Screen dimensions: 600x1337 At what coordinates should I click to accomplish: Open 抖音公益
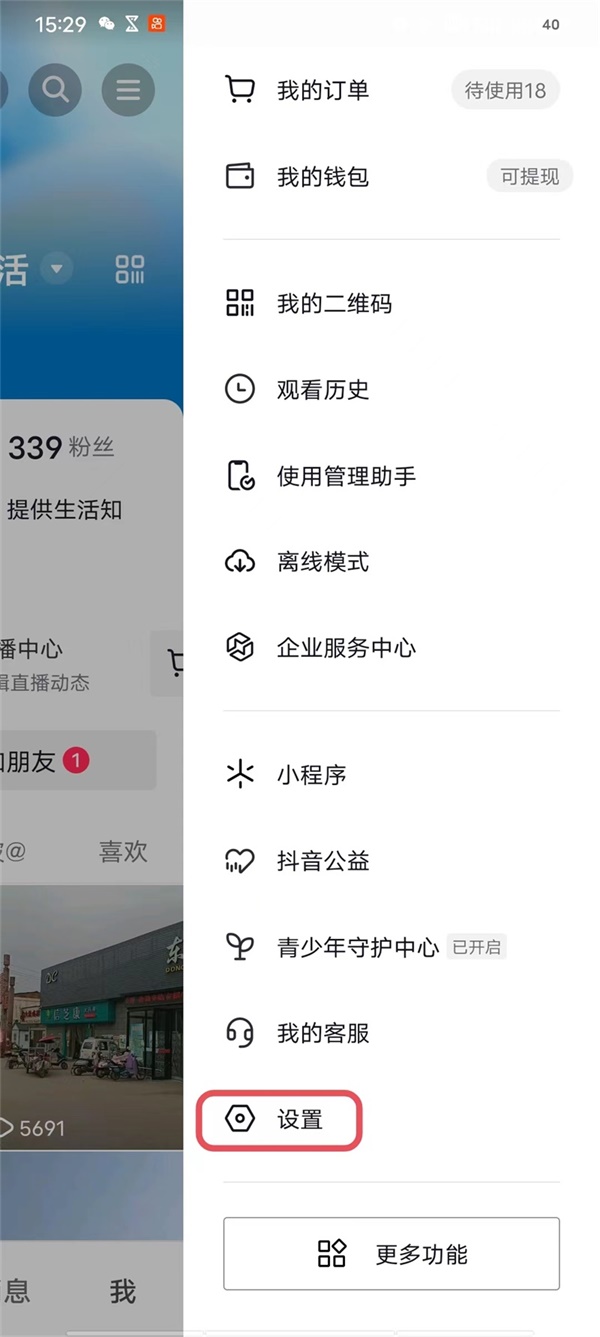(x=391, y=860)
